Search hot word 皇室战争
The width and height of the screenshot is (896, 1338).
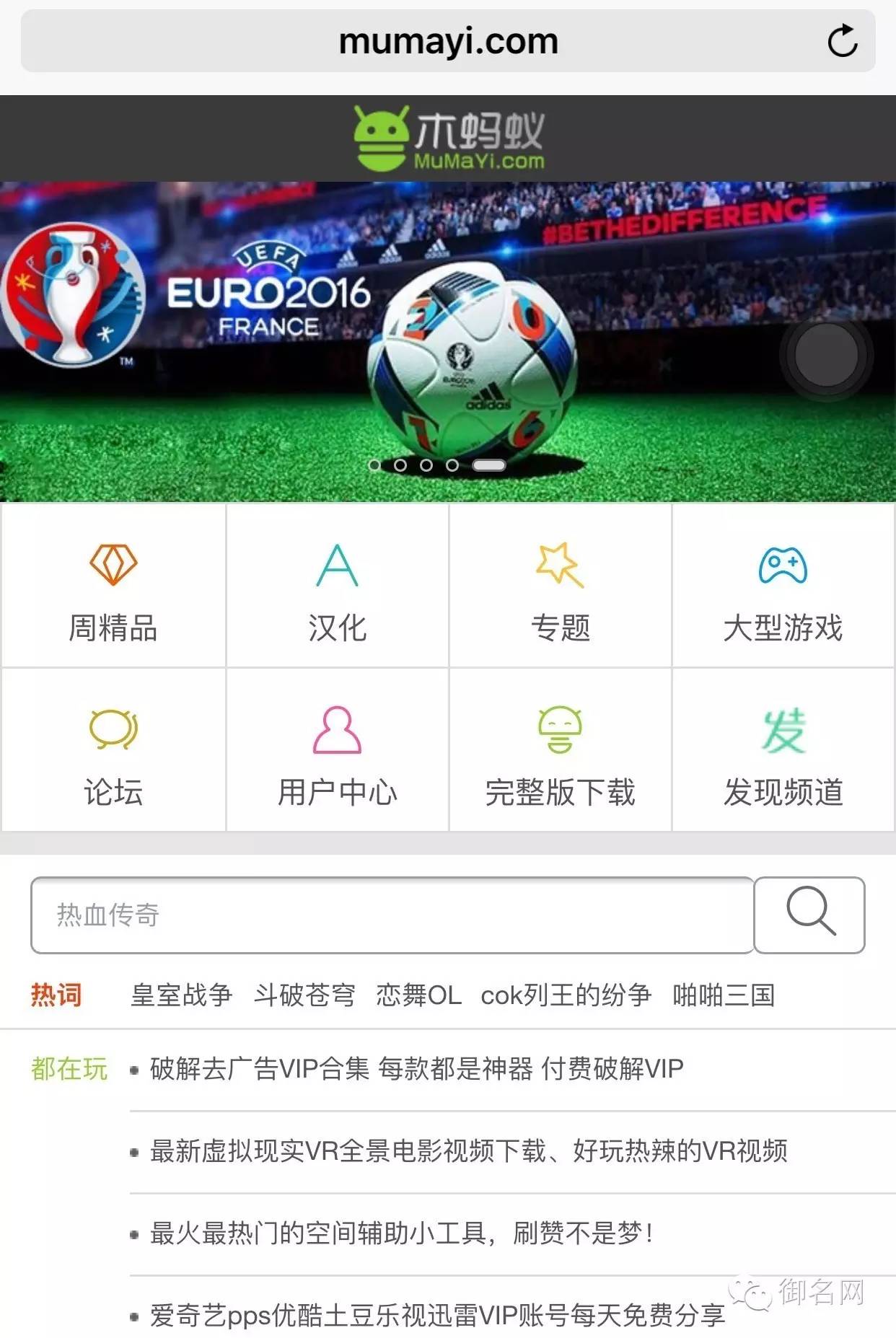pyautogui.click(x=181, y=995)
